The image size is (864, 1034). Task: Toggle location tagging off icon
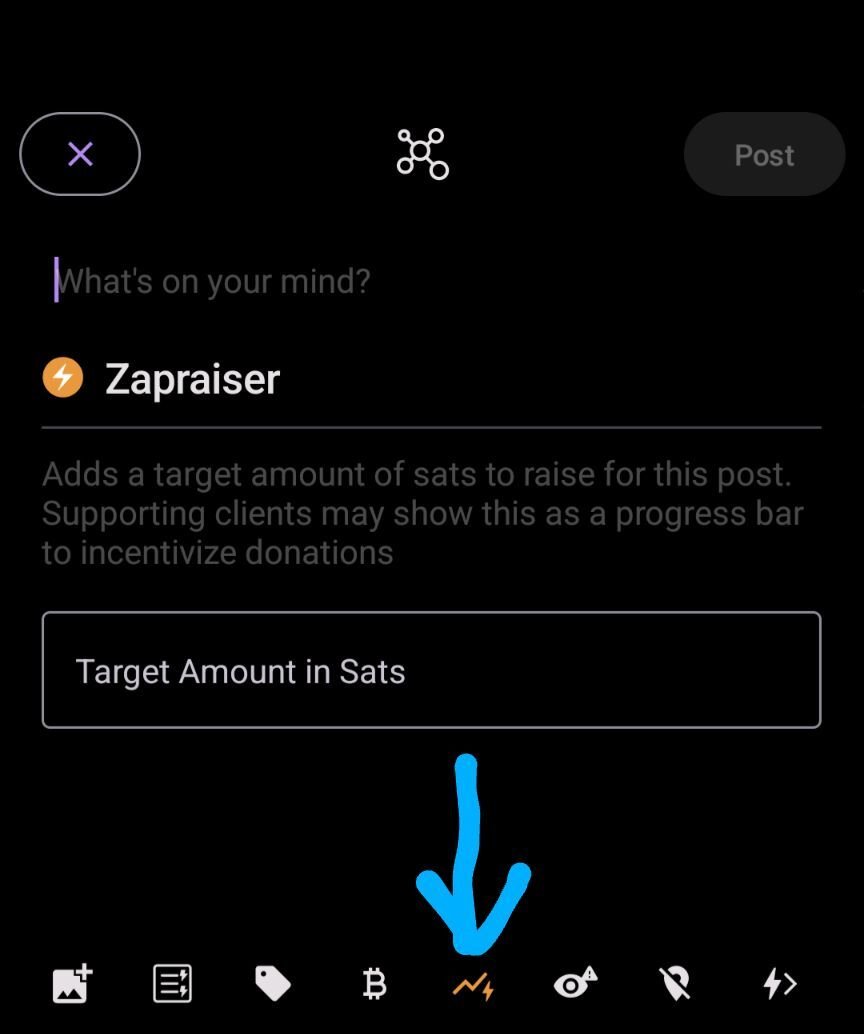[676, 984]
